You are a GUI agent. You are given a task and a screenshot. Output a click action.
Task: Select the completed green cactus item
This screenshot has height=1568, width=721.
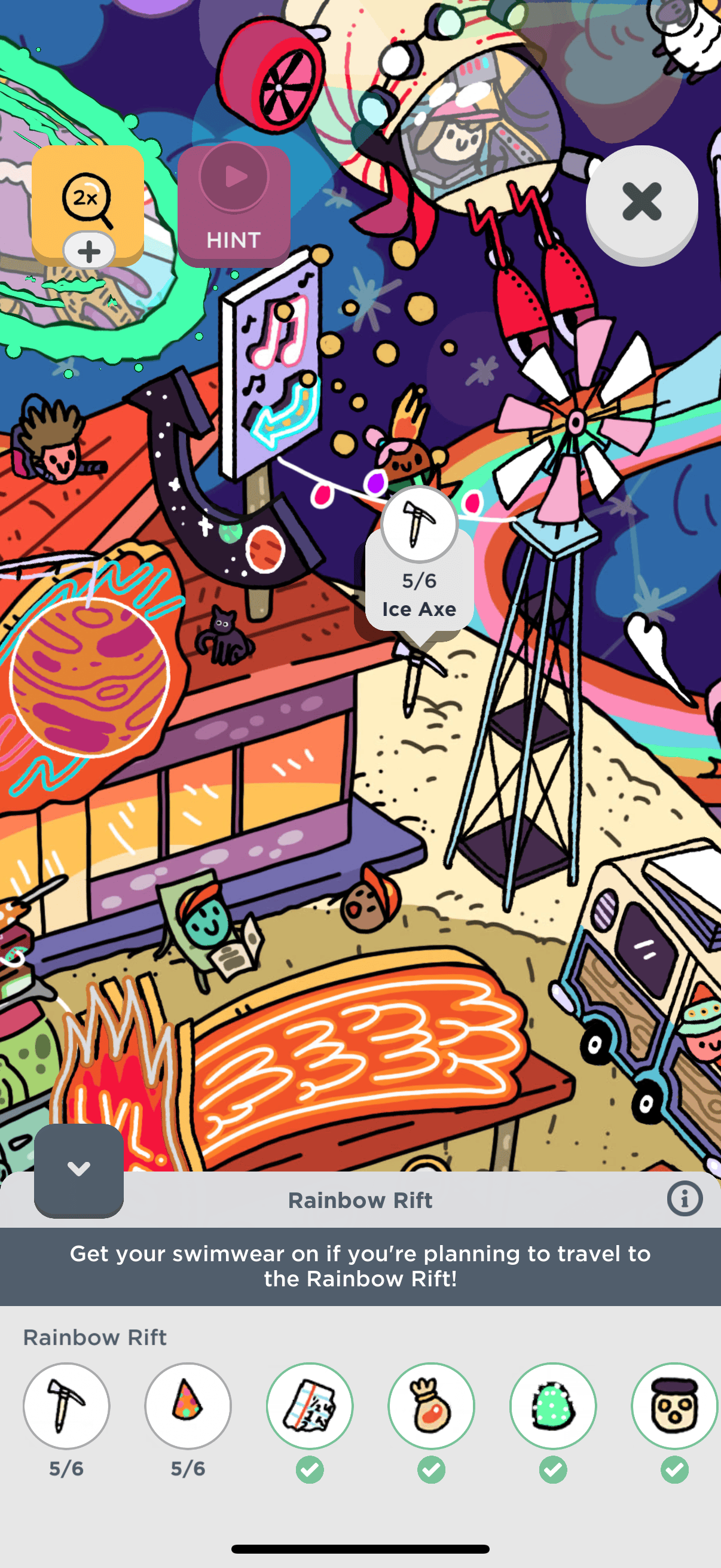[x=553, y=1405]
